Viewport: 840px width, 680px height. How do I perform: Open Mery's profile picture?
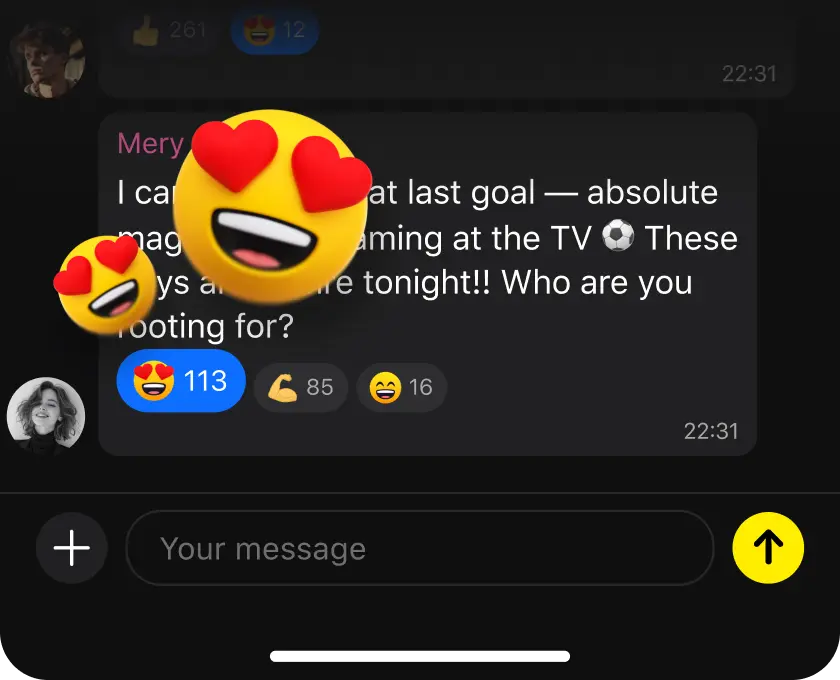pos(46,415)
